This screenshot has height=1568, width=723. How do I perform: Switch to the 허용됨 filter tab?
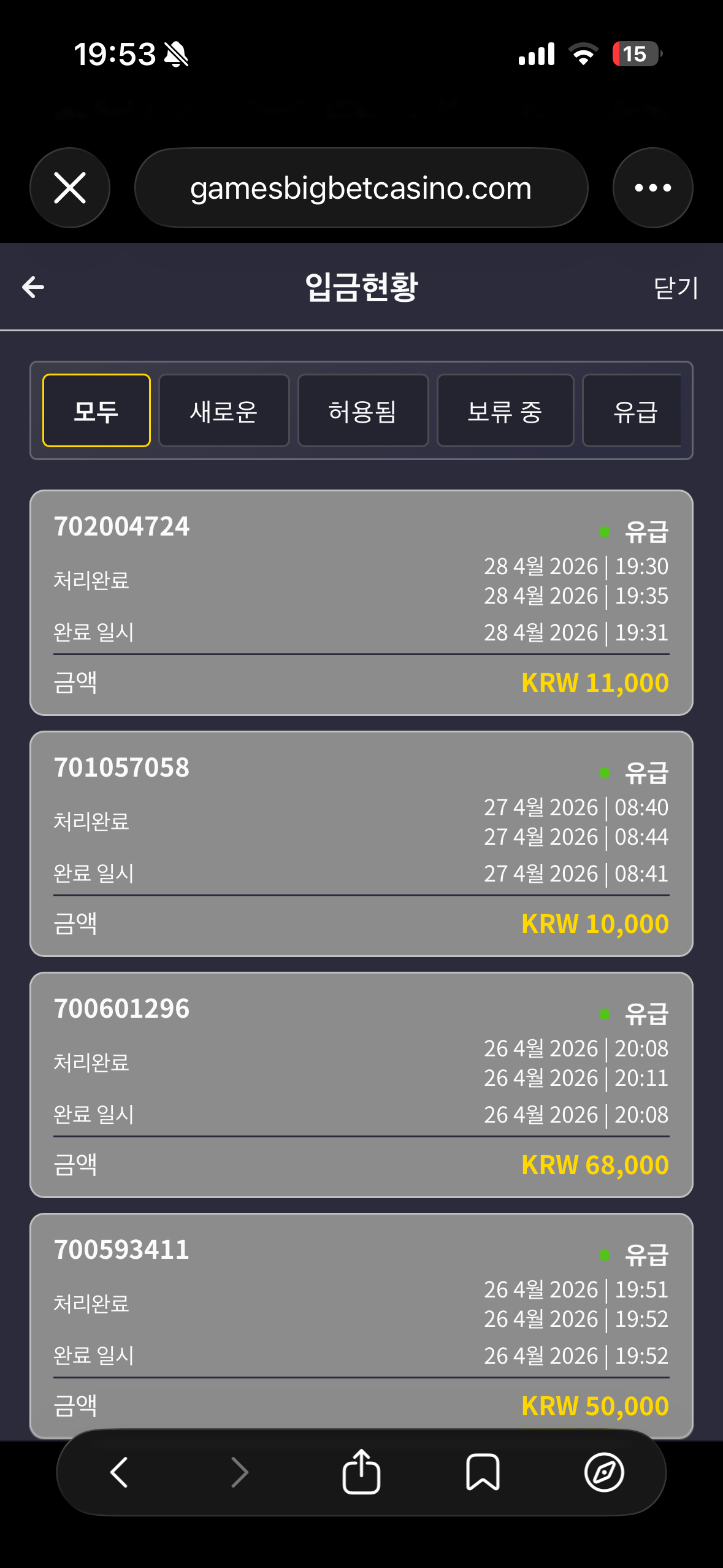(x=362, y=410)
